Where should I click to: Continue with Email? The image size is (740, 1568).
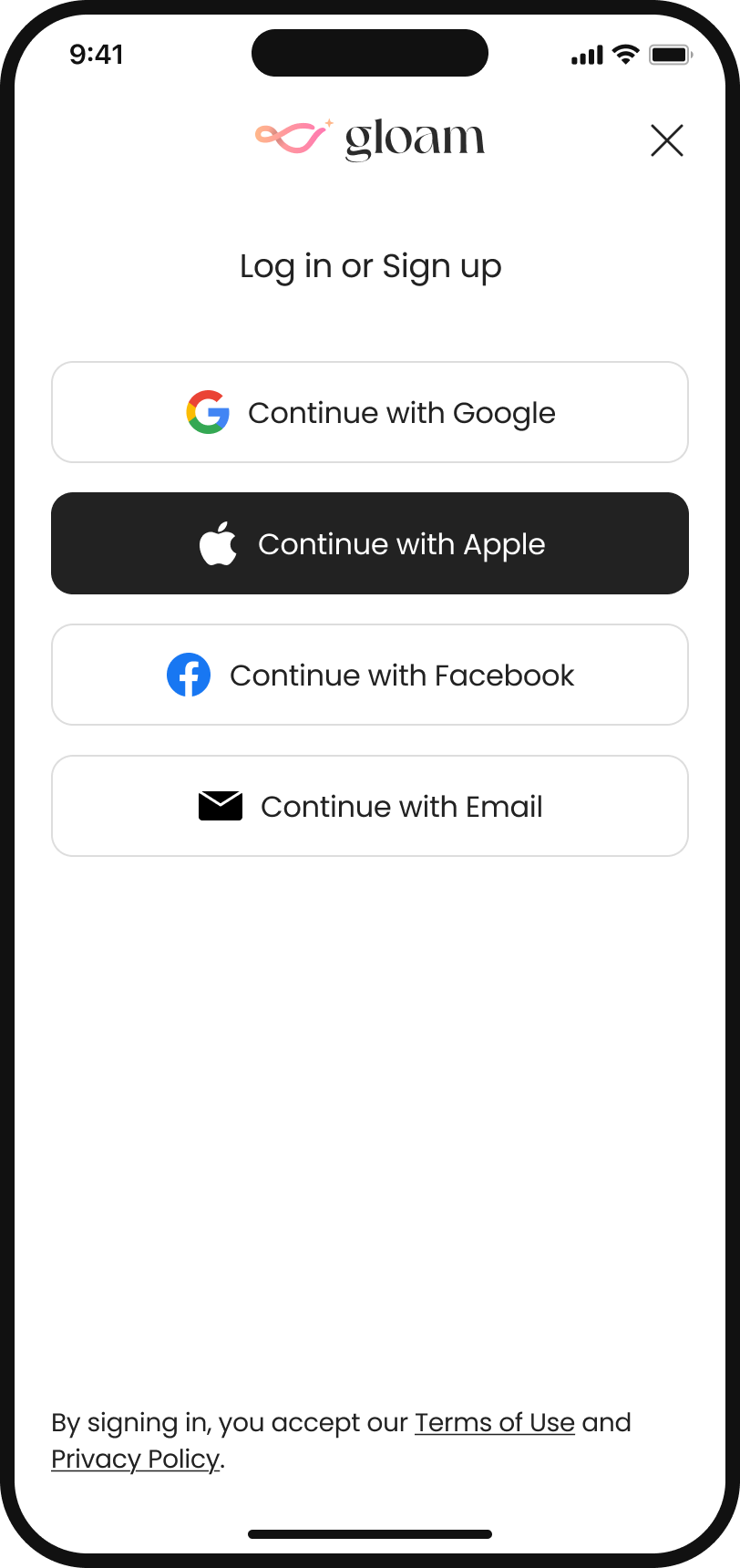click(370, 806)
